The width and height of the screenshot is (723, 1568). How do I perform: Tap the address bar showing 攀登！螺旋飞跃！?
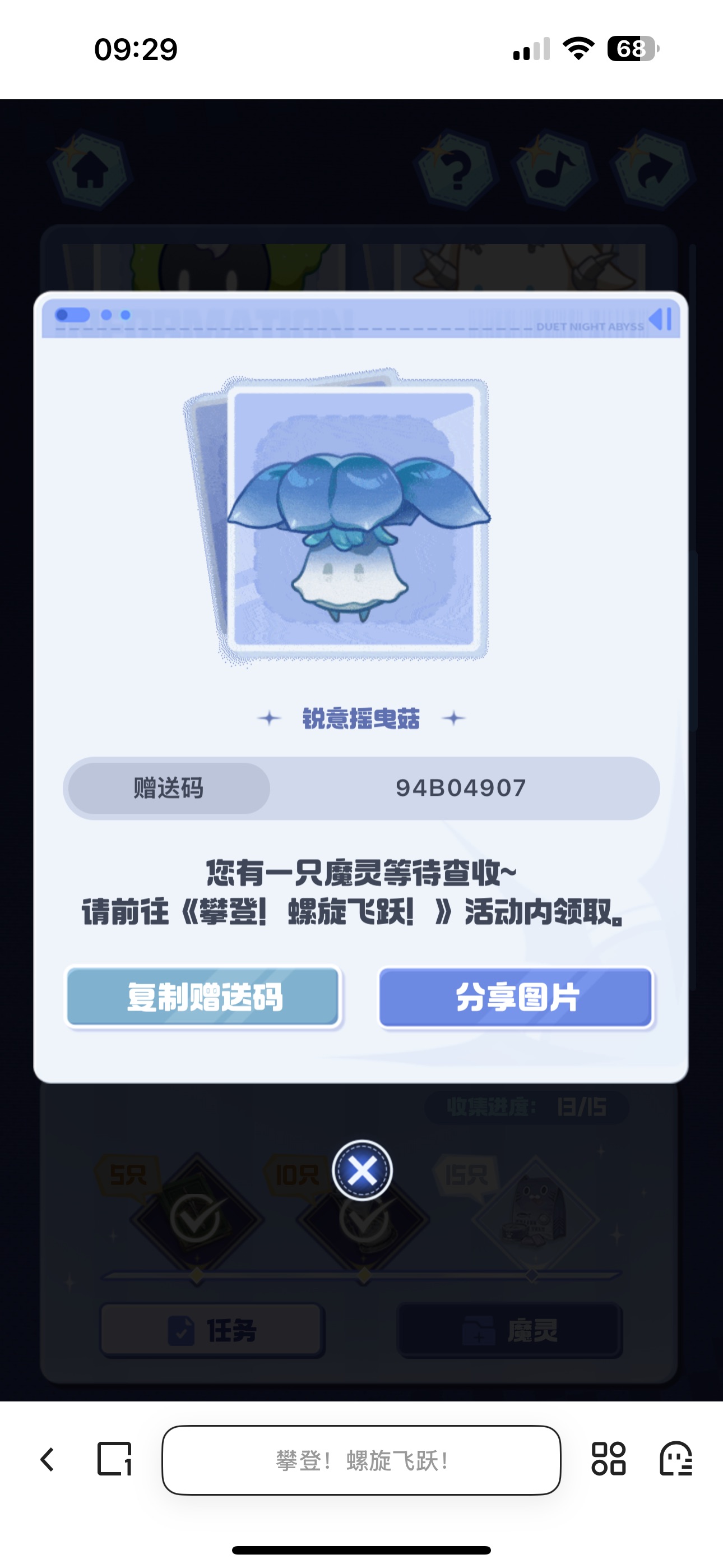(361, 1460)
